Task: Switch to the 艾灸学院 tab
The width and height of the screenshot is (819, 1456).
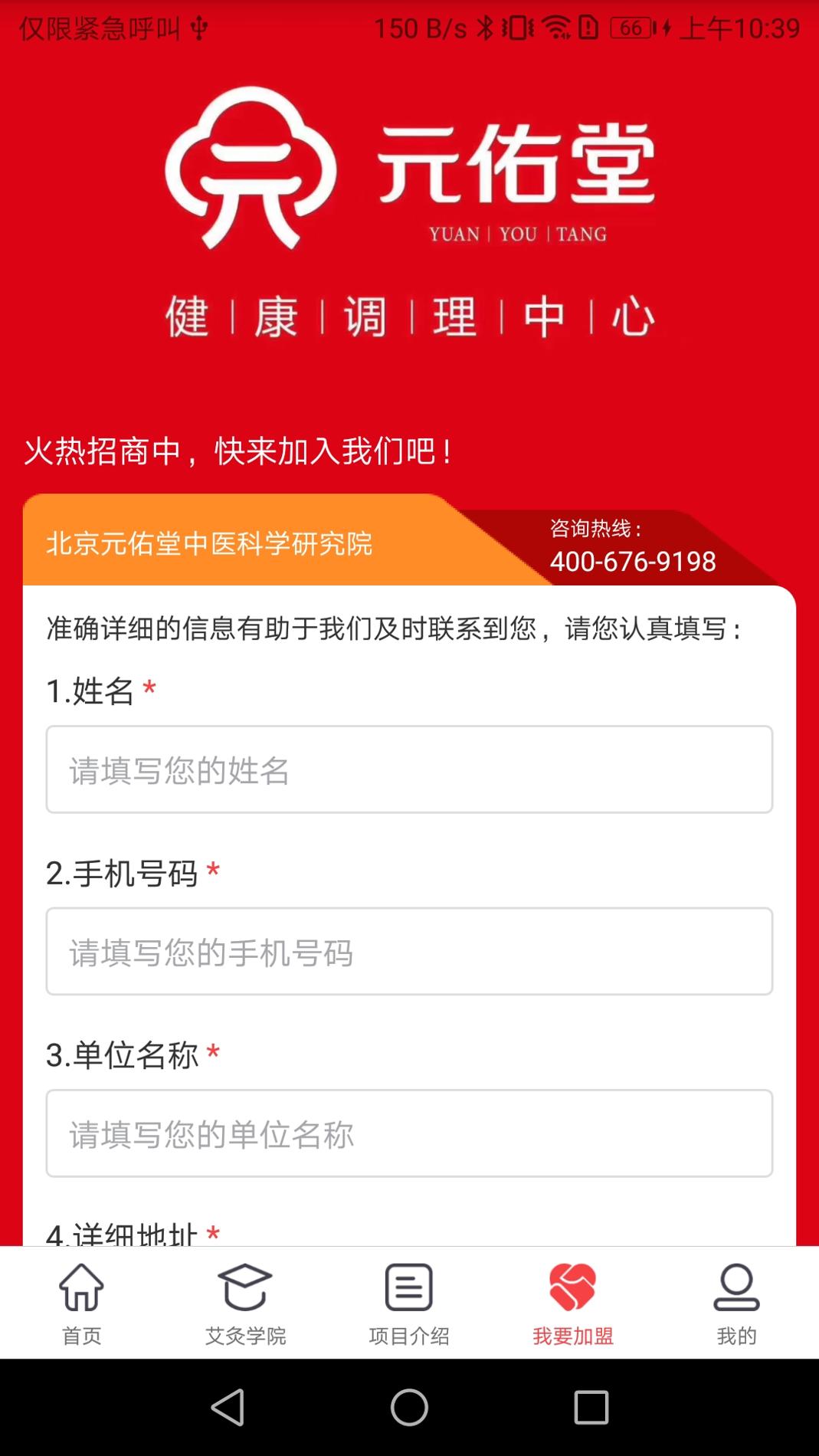Action: (245, 1303)
